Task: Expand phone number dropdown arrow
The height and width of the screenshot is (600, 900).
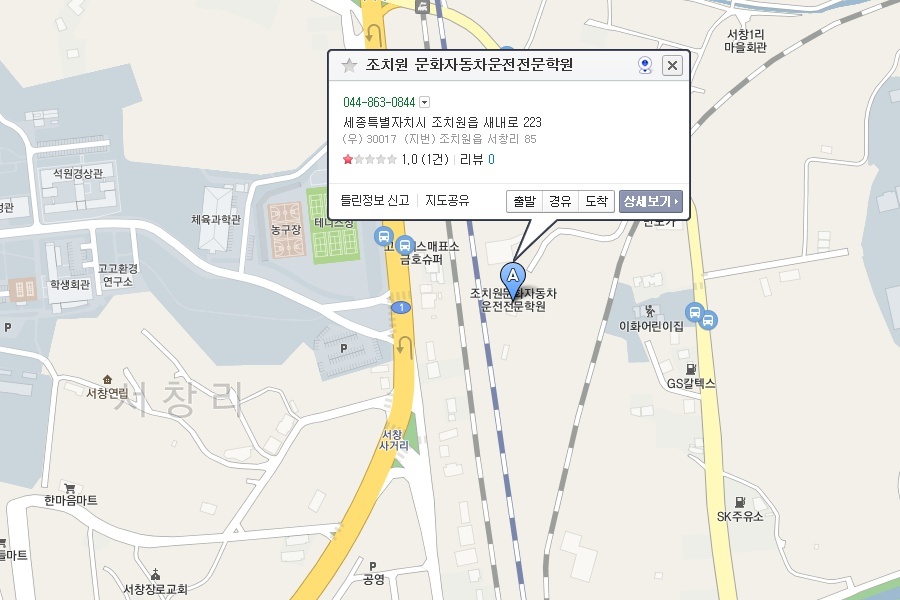Action: coord(424,102)
